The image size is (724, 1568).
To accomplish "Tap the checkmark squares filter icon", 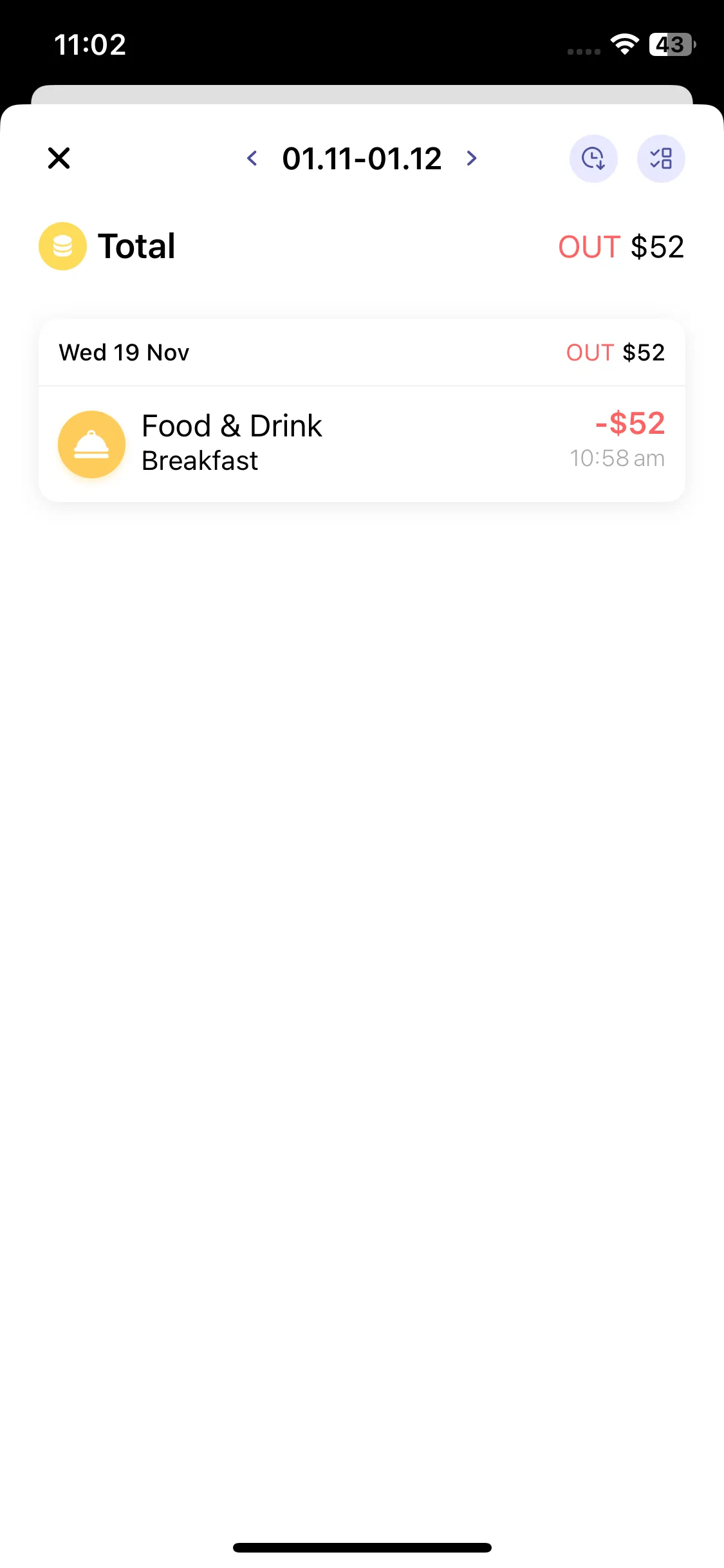I will [661, 158].
